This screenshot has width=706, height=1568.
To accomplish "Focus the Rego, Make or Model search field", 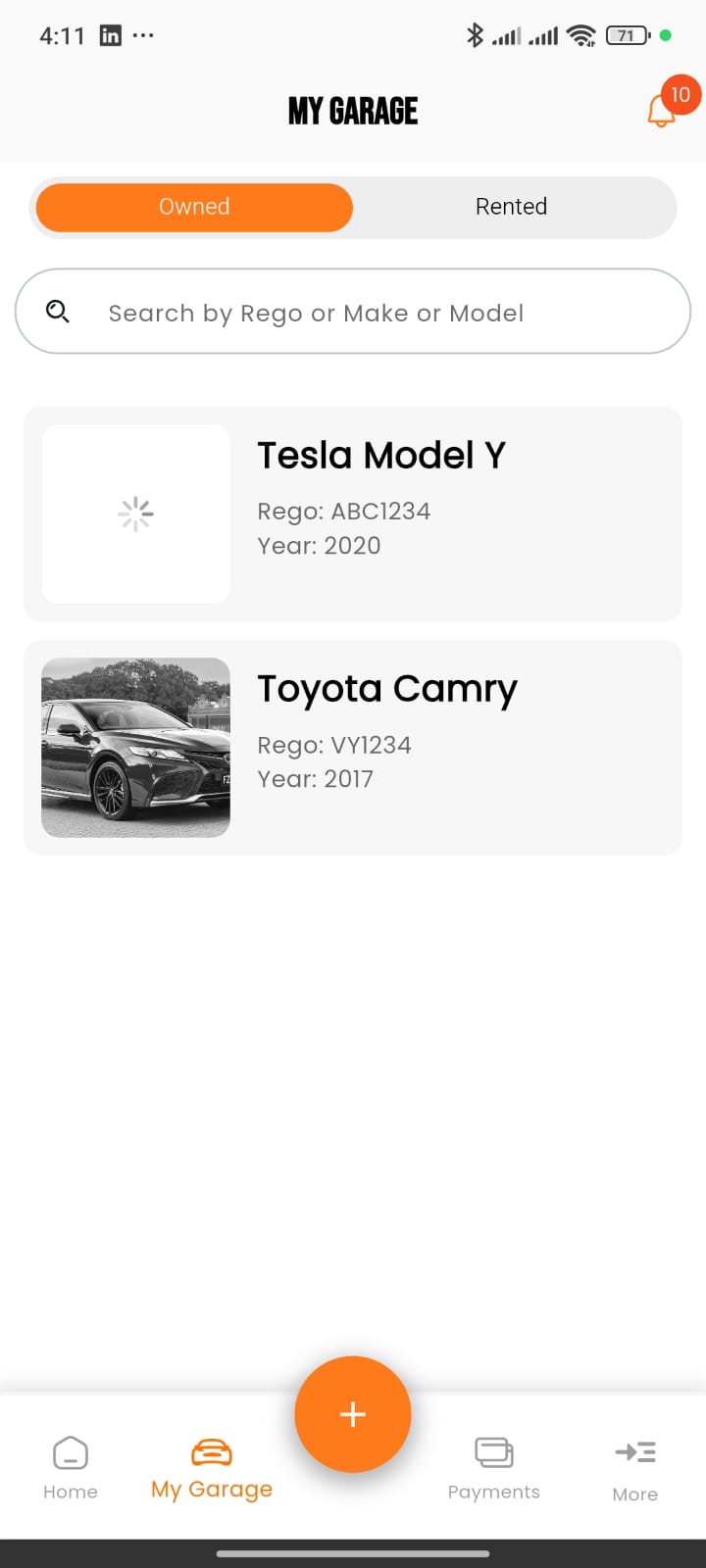I will 353,313.
